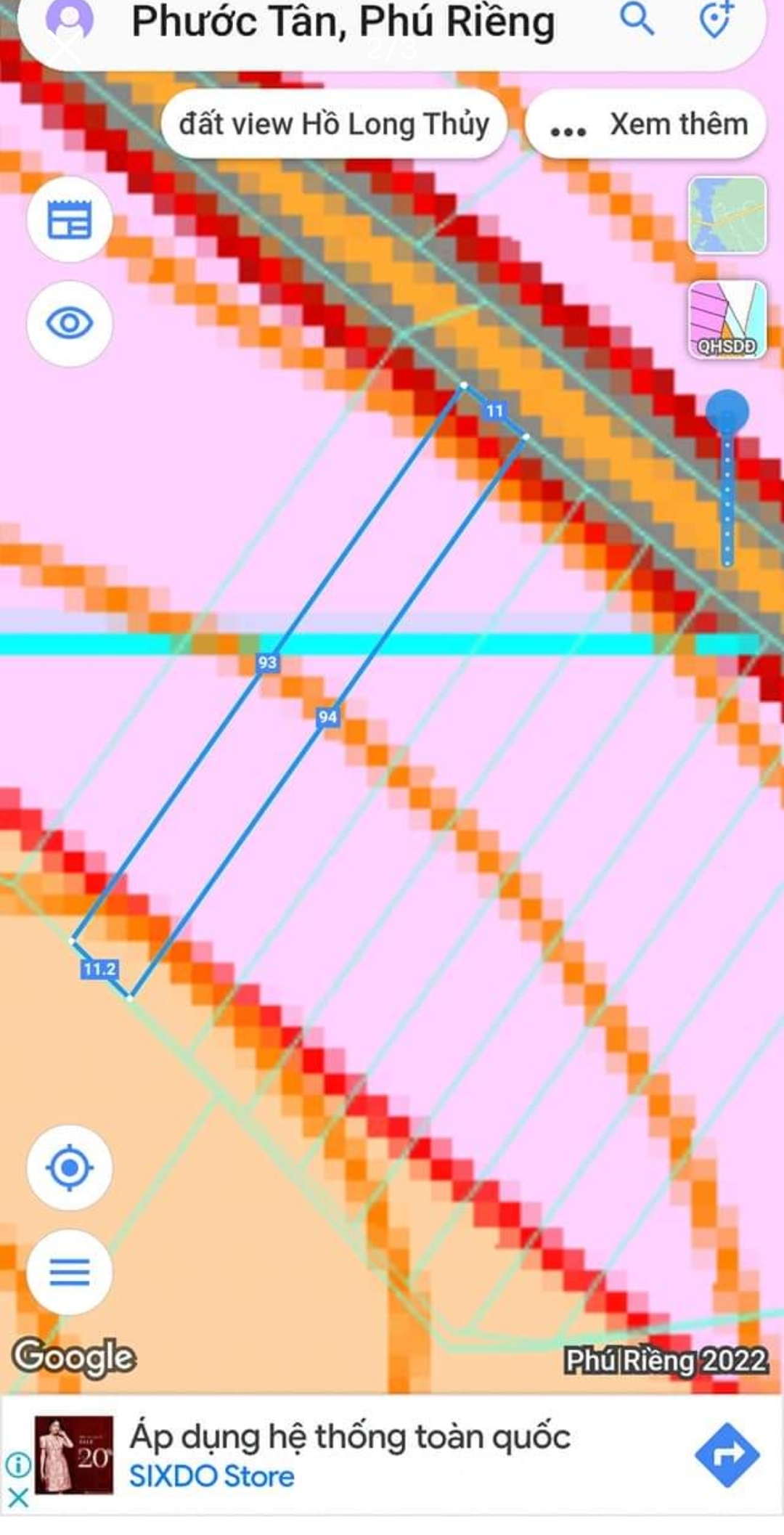
Task: Open the ad info icon
Action: pyautogui.click(x=18, y=1465)
